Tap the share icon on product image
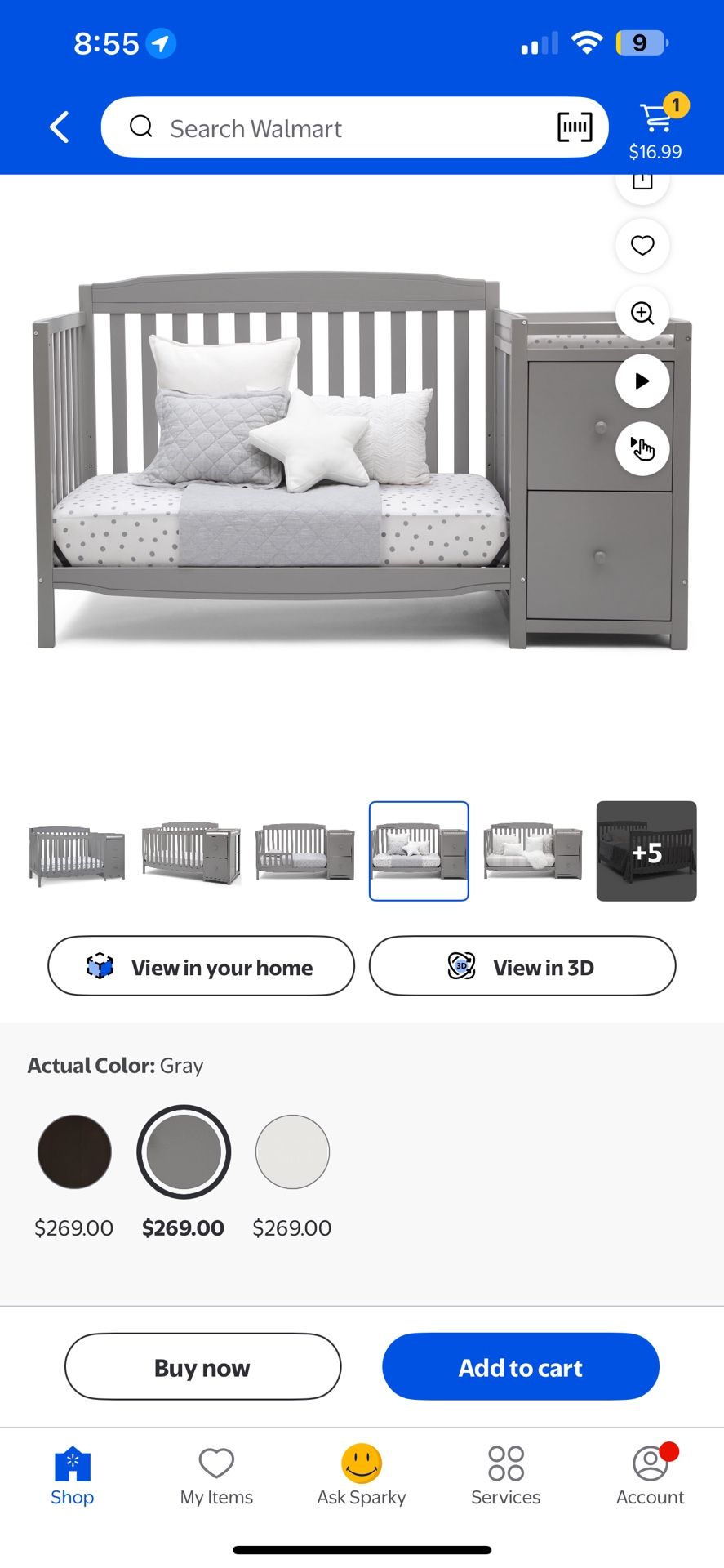Screen dimensions: 724x1568 642,181
